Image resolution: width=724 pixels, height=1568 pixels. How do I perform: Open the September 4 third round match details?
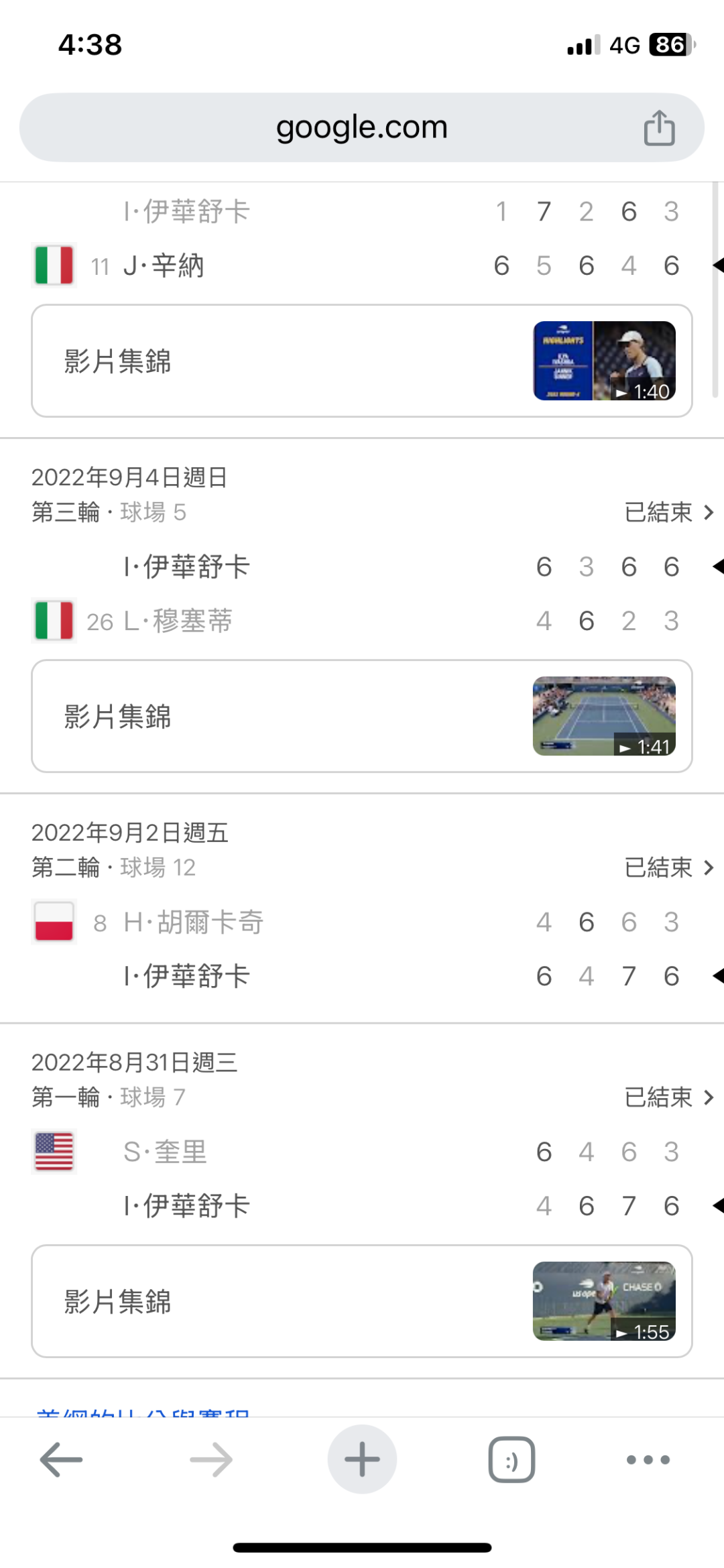[668, 513]
